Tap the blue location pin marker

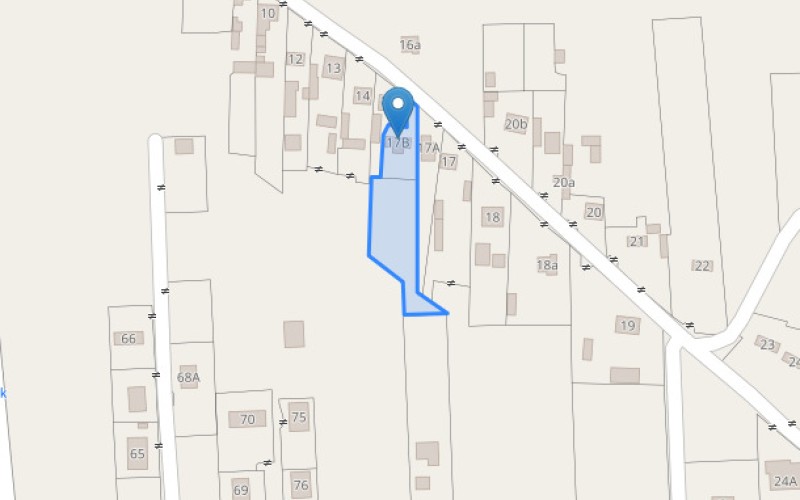(399, 106)
